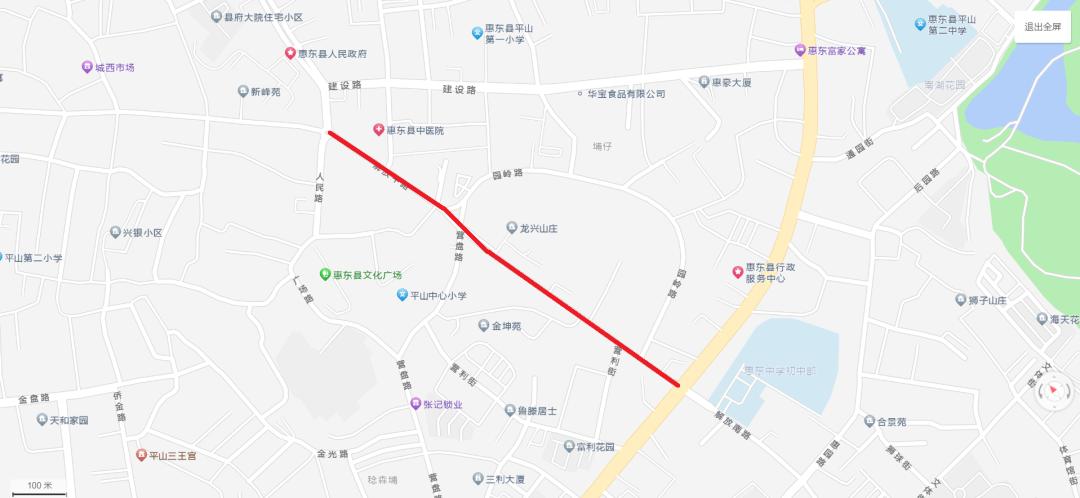This screenshot has width=1080, height=498.
Task: Select the 龙兴山庄 marker
Action: (512, 228)
